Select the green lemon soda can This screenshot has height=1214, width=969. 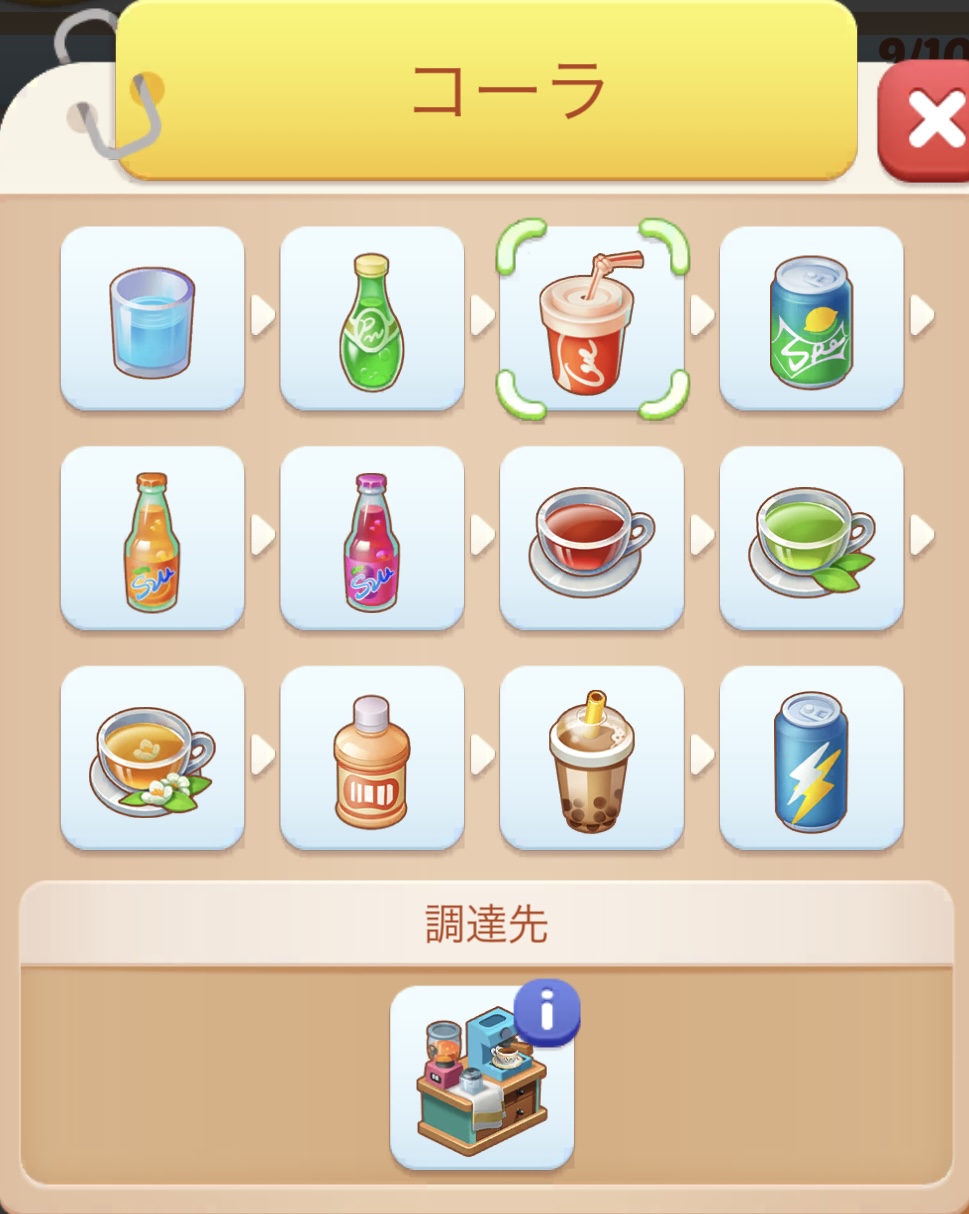pos(811,319)
